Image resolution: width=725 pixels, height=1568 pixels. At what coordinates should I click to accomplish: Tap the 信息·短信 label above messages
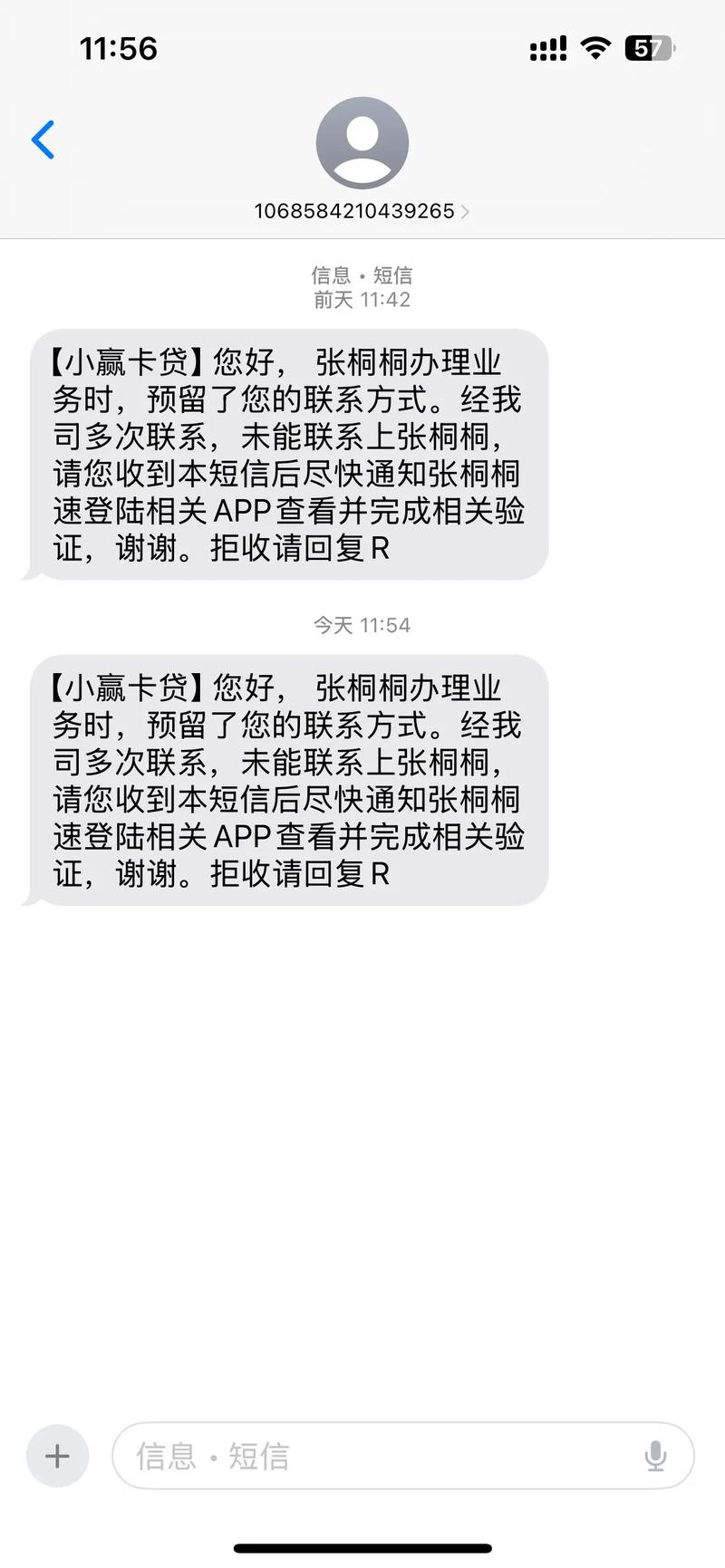point(363,274)
